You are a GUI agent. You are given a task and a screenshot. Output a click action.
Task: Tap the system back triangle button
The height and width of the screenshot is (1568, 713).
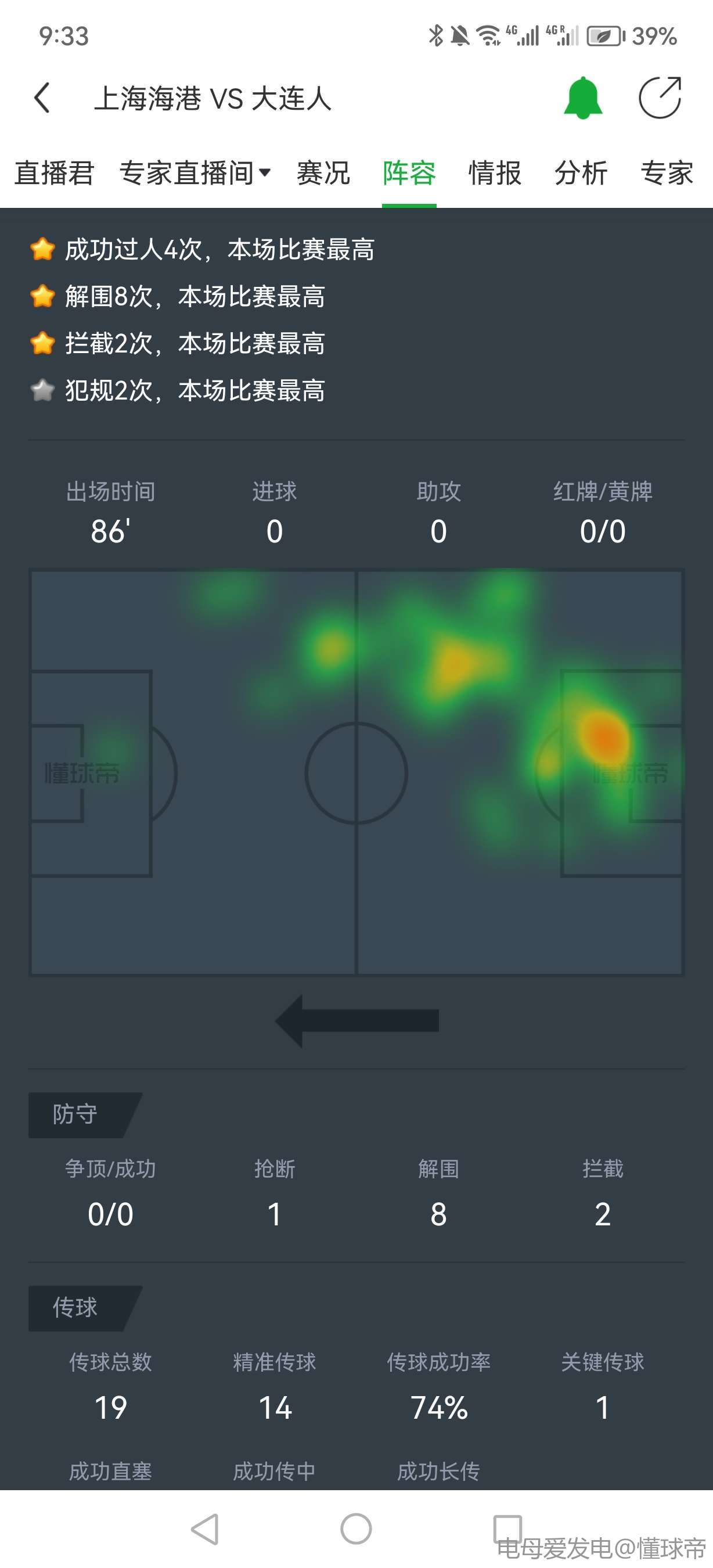[205, 1529]
